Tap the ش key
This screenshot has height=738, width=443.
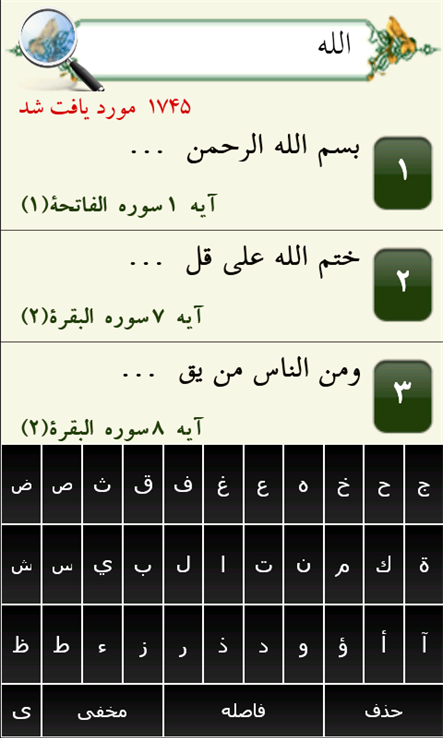pyautogui.click(x=20, y=564)
